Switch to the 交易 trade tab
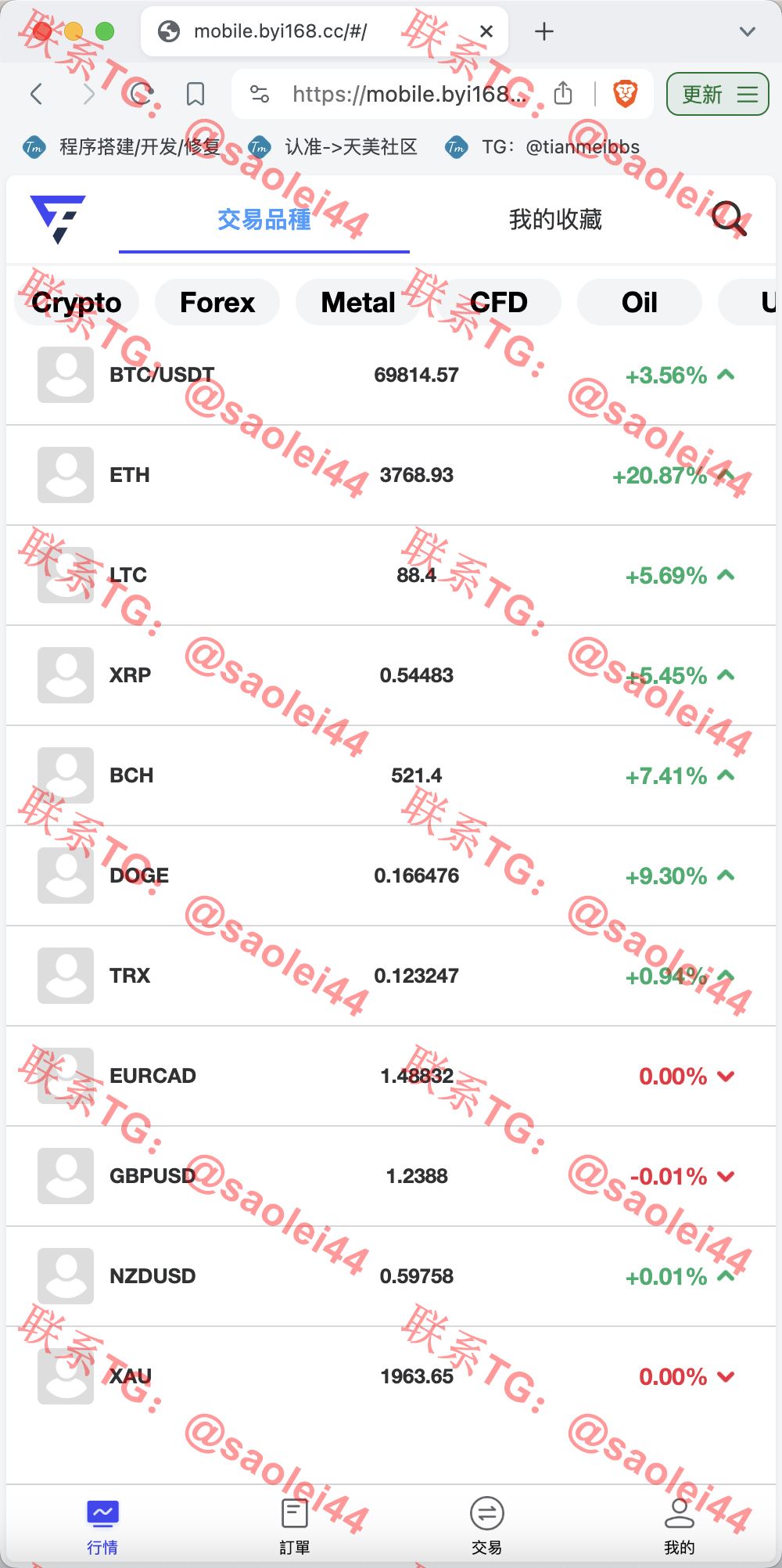Viewport: 782px width, 1568px height. 487,1526
